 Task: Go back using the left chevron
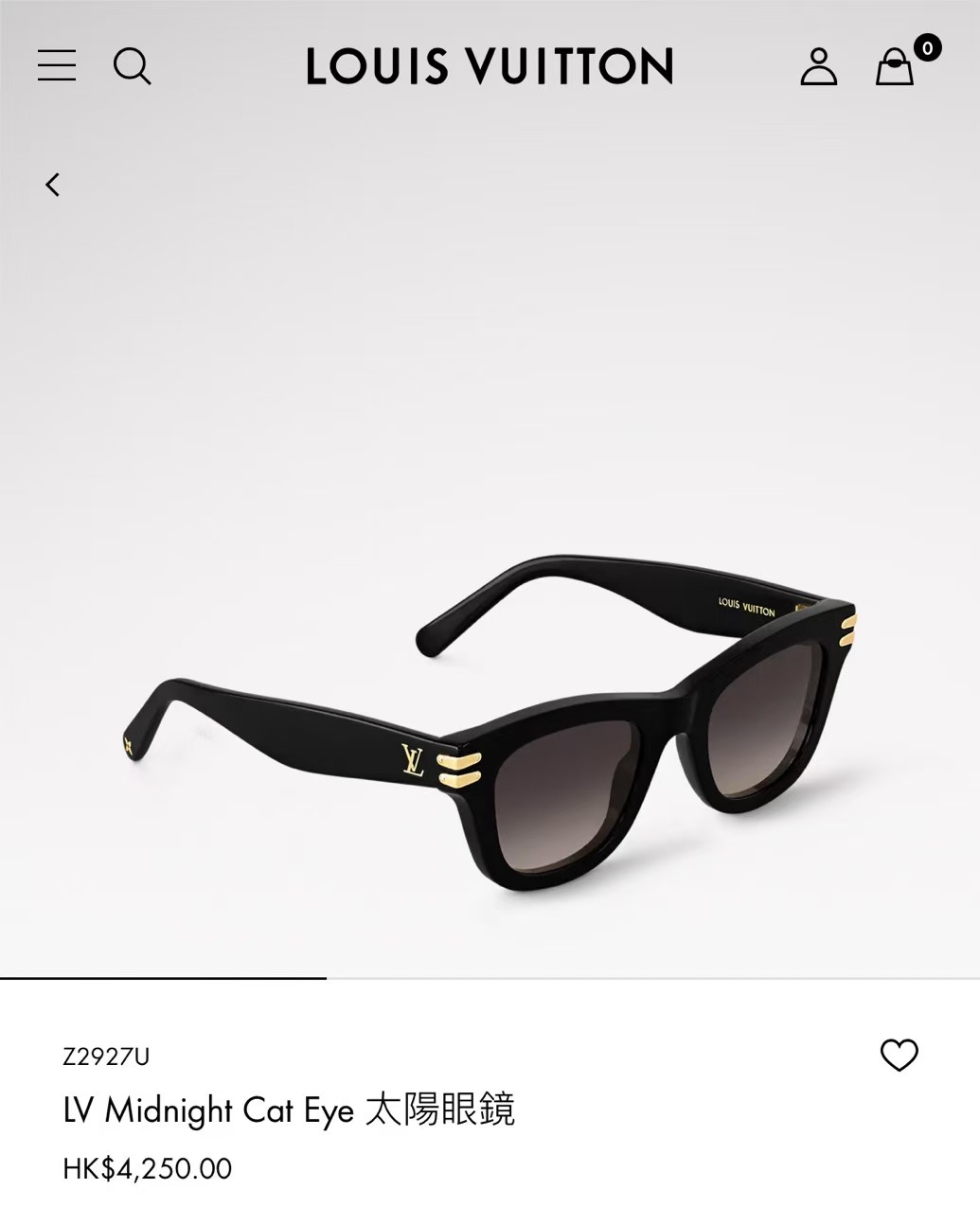[x=52, y=185]
